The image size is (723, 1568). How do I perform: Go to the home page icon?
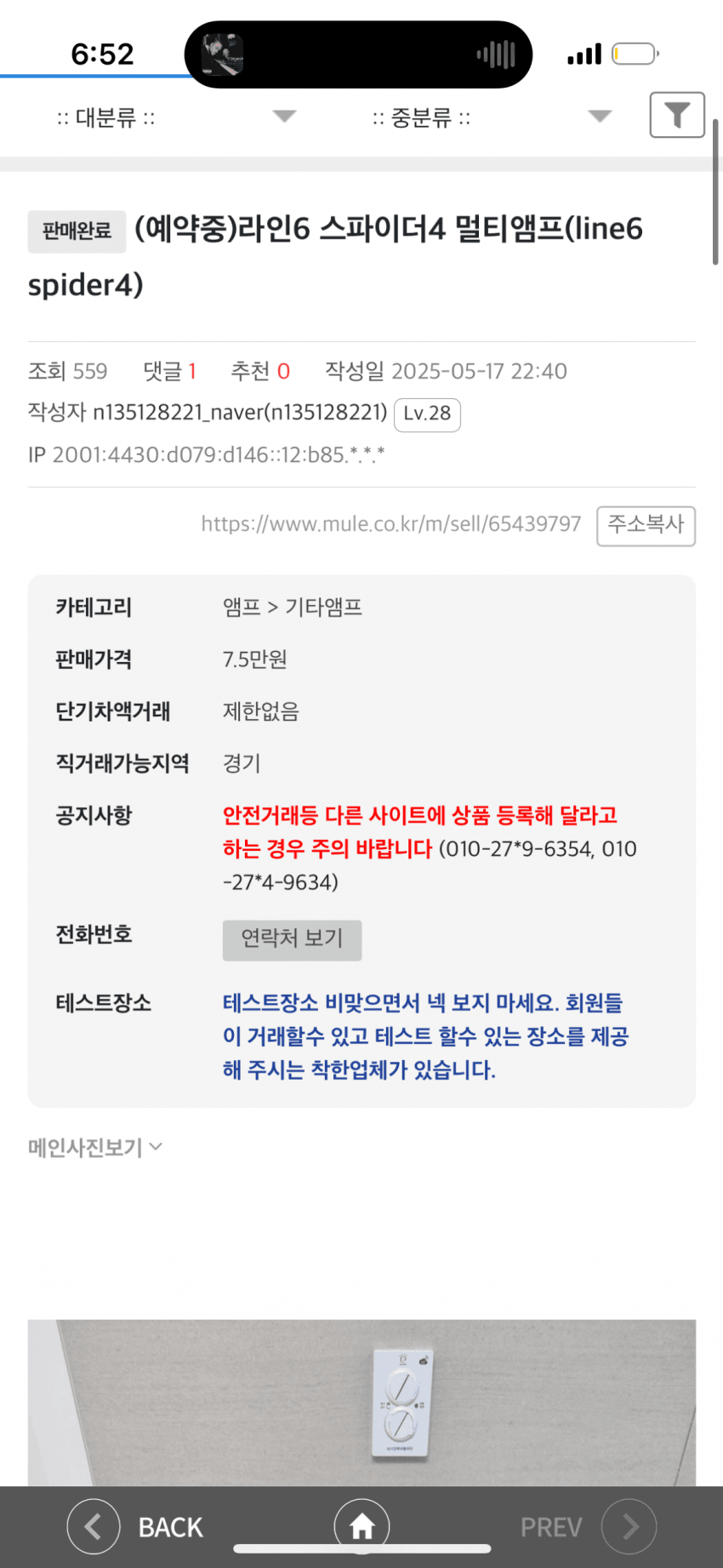coord(361,1526)
